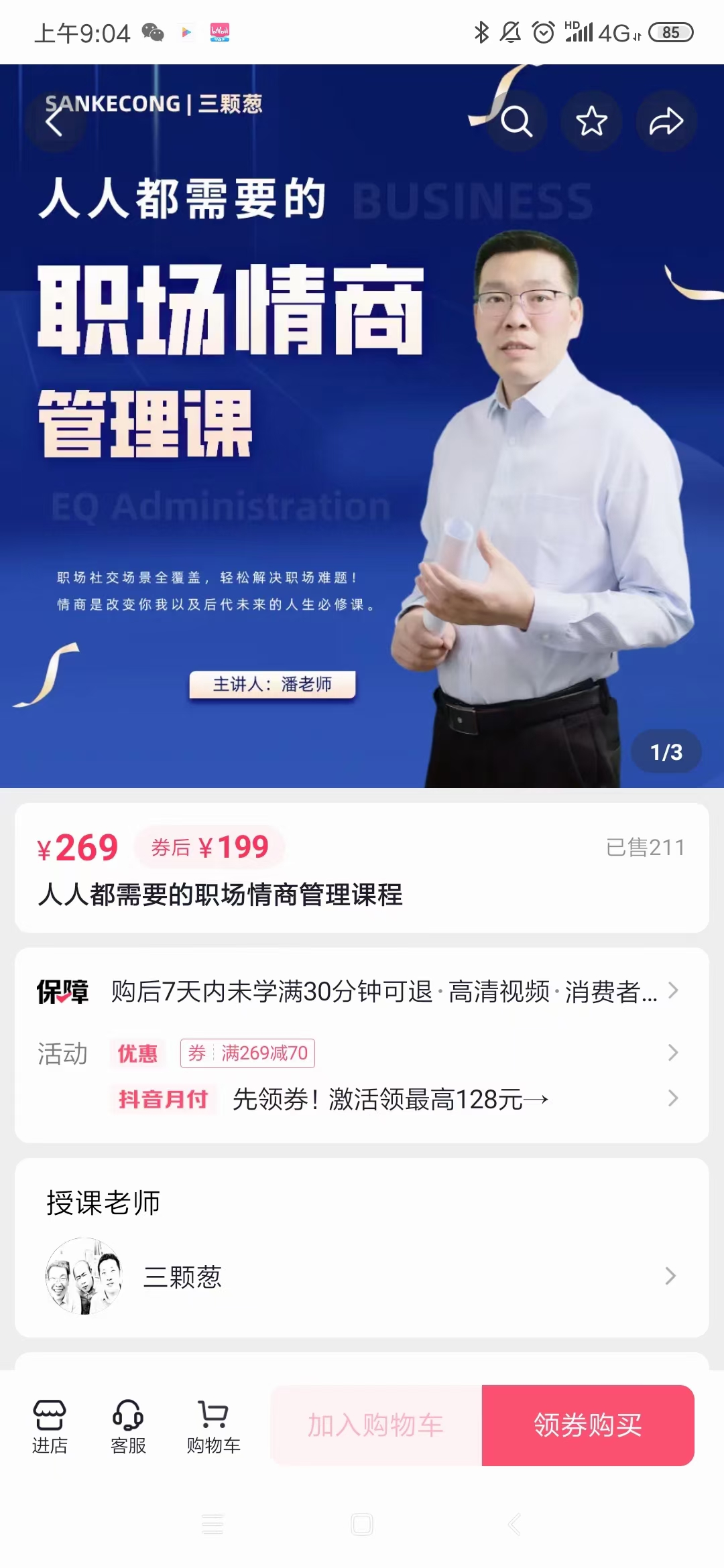Share this course
This screenshot has height=1568, width=724.
coord(666,122)
